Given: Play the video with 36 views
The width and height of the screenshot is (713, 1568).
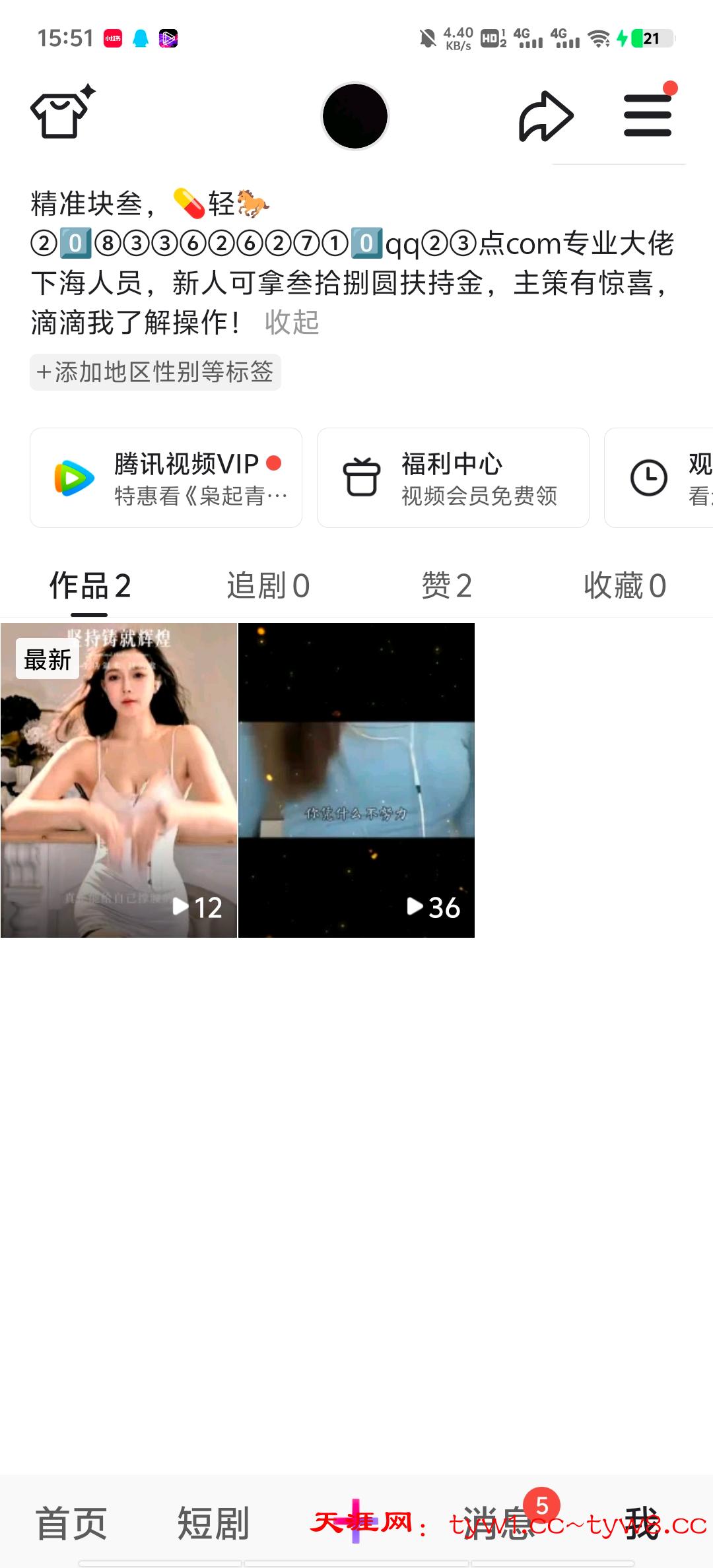Looking at the screenshot, I should click(356, 780).
